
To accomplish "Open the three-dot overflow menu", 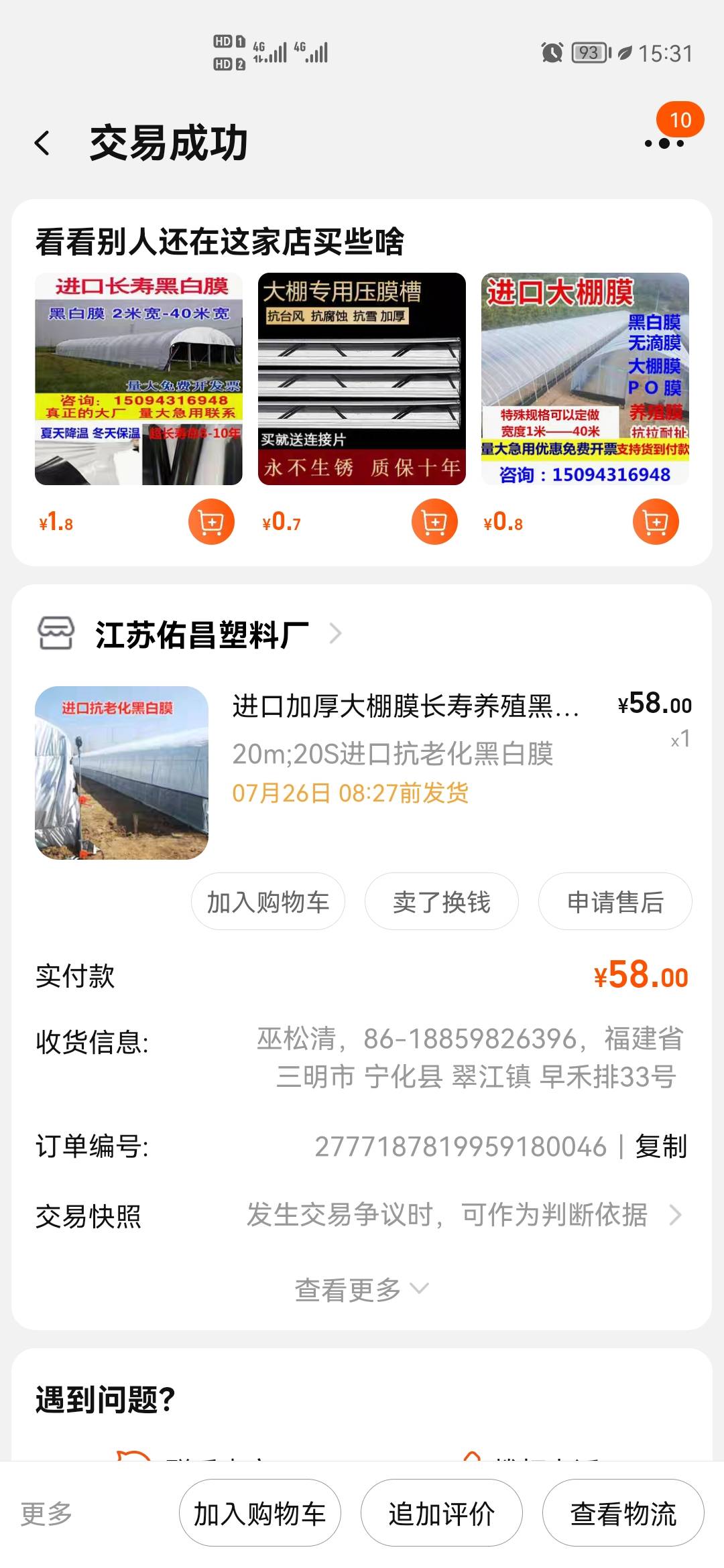I will (664, 143).
